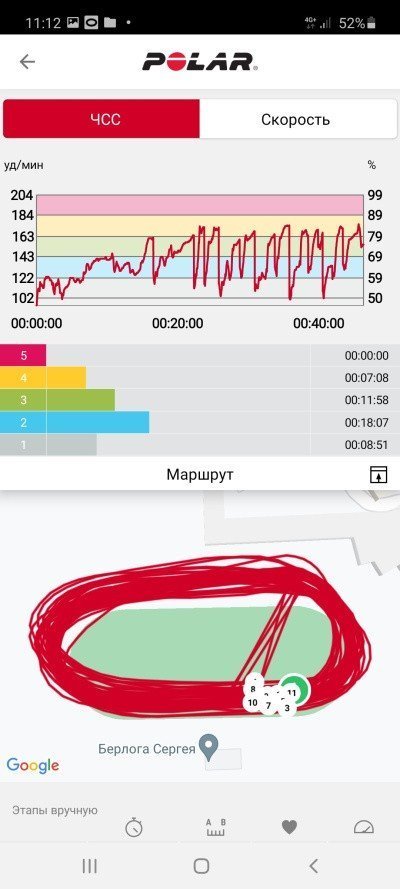Select the ЧСС heart rate tab

coord(101,119)
